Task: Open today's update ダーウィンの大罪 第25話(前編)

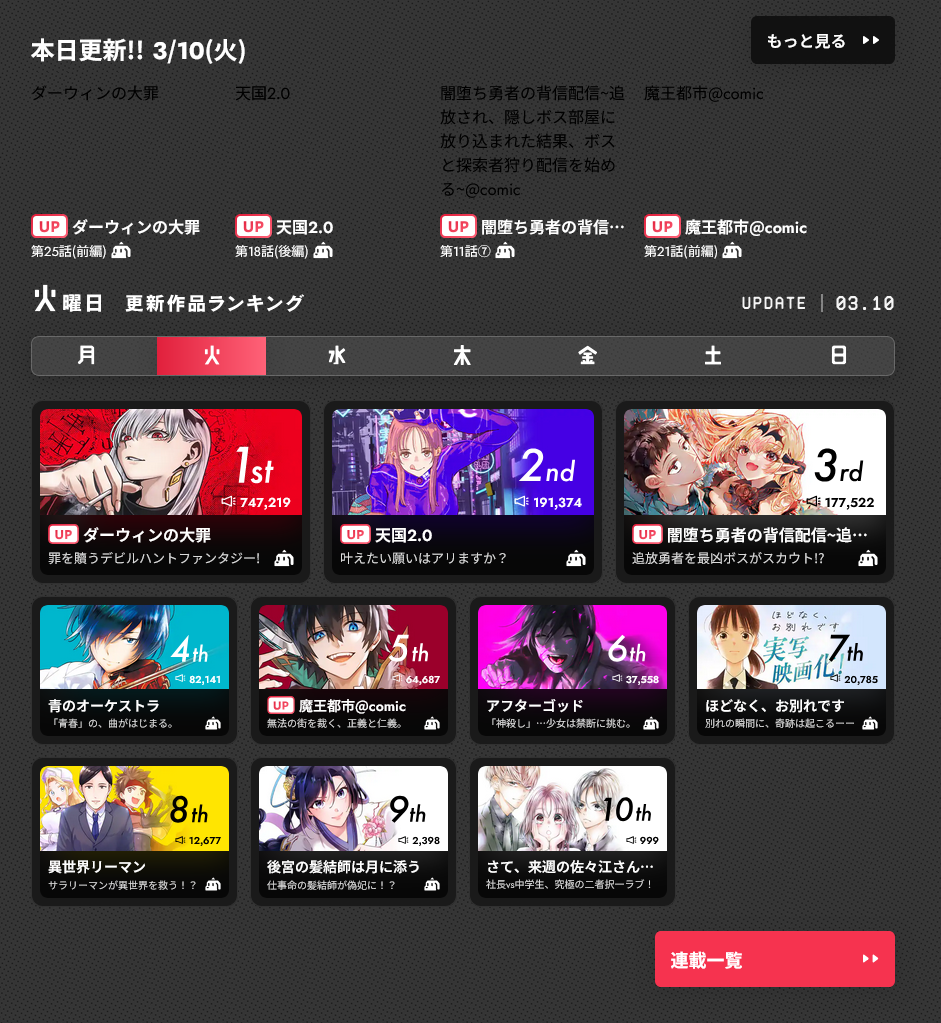Action: 125,171
